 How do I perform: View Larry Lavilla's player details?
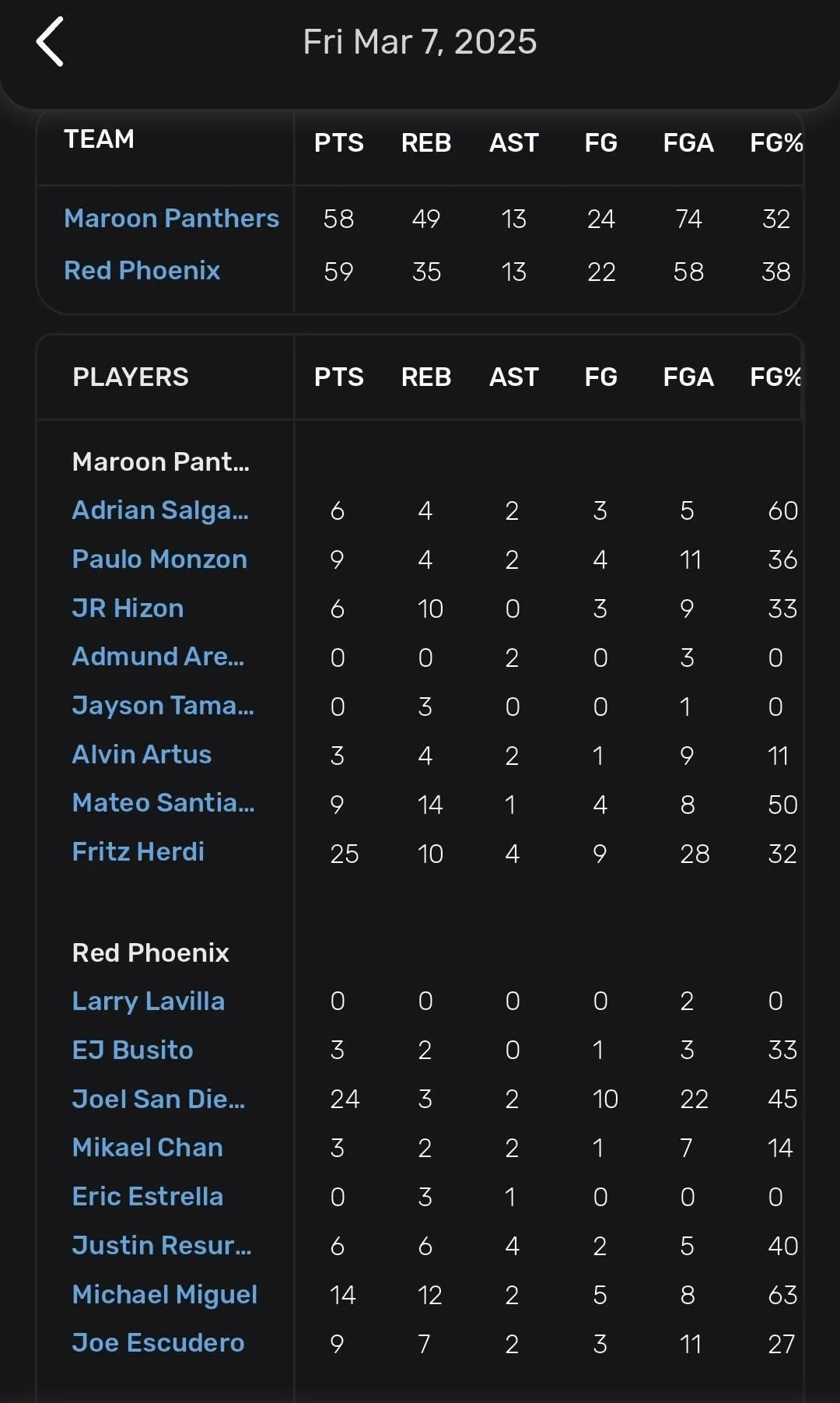pos(148,1001)
